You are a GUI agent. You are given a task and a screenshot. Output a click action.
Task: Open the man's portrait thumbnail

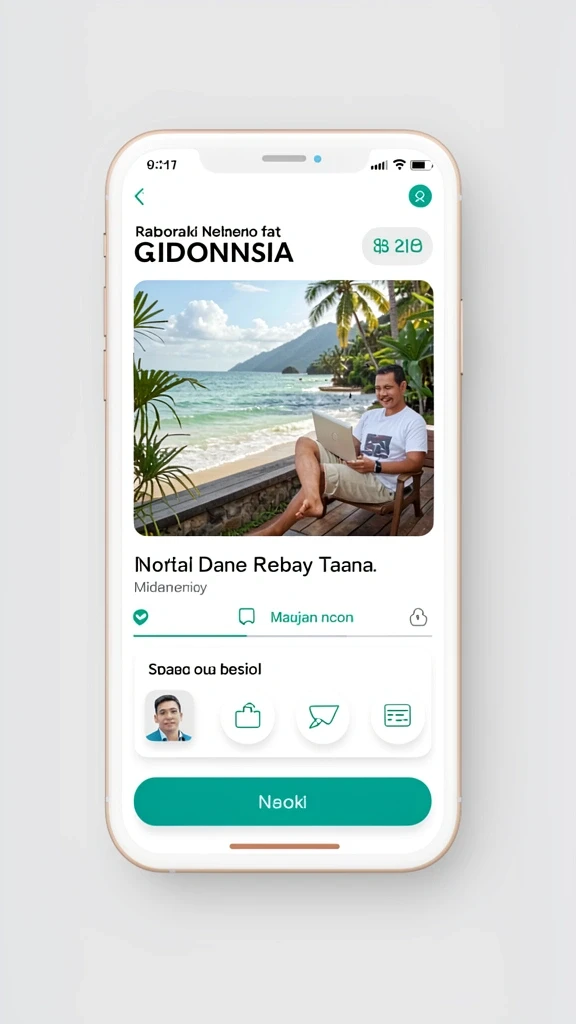pos(169,716)
